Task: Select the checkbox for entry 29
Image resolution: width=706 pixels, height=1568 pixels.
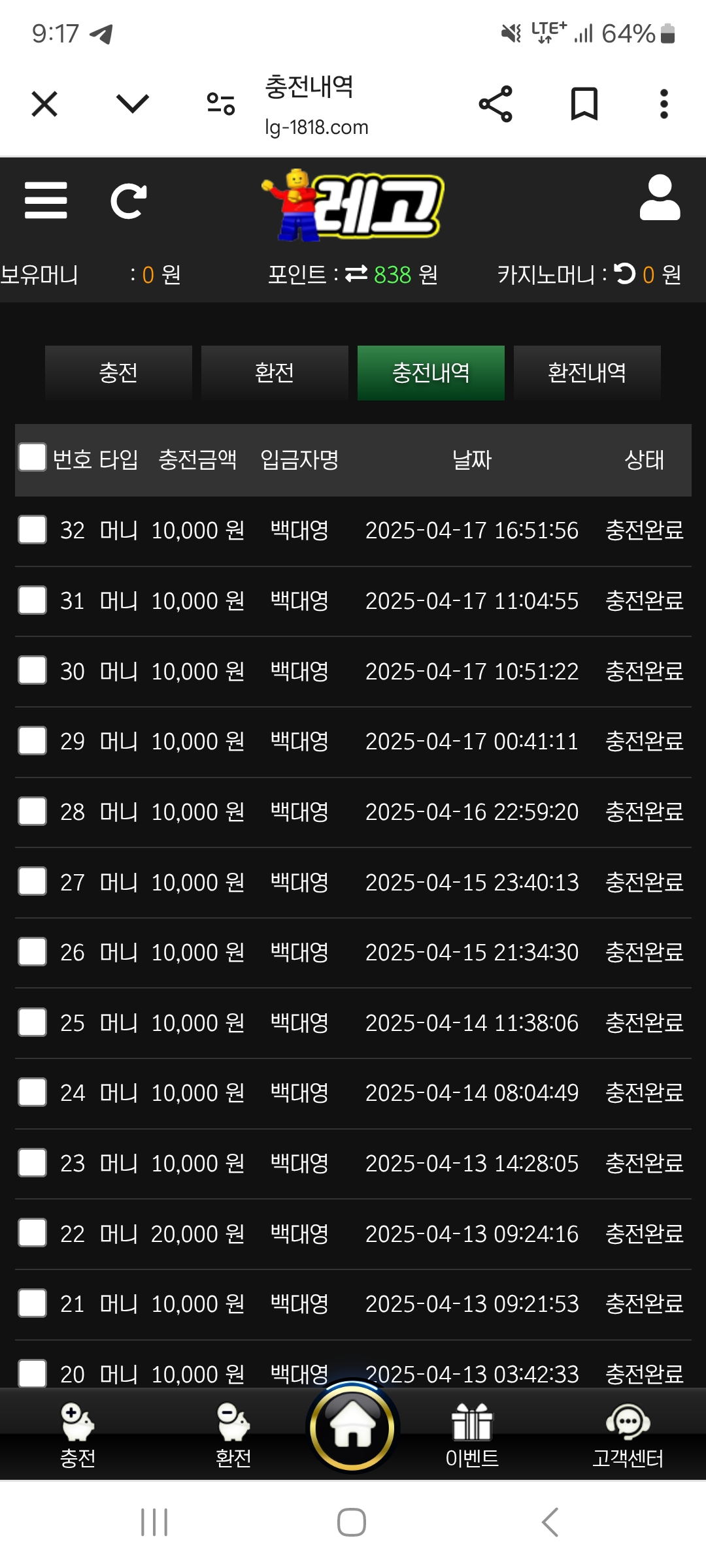Action: click(x=32, y=741)
